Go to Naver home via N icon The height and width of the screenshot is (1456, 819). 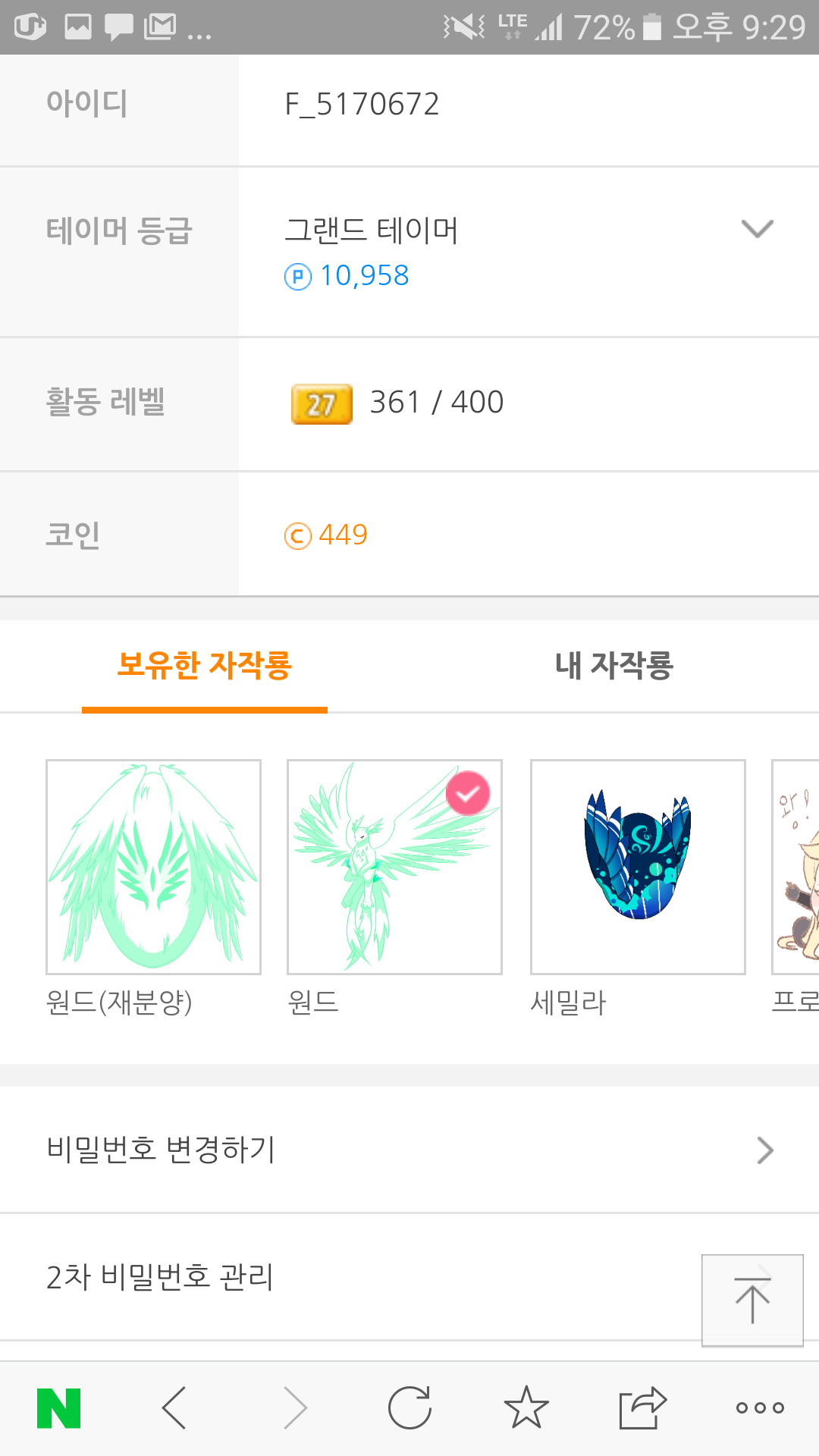click(59, 1408)
